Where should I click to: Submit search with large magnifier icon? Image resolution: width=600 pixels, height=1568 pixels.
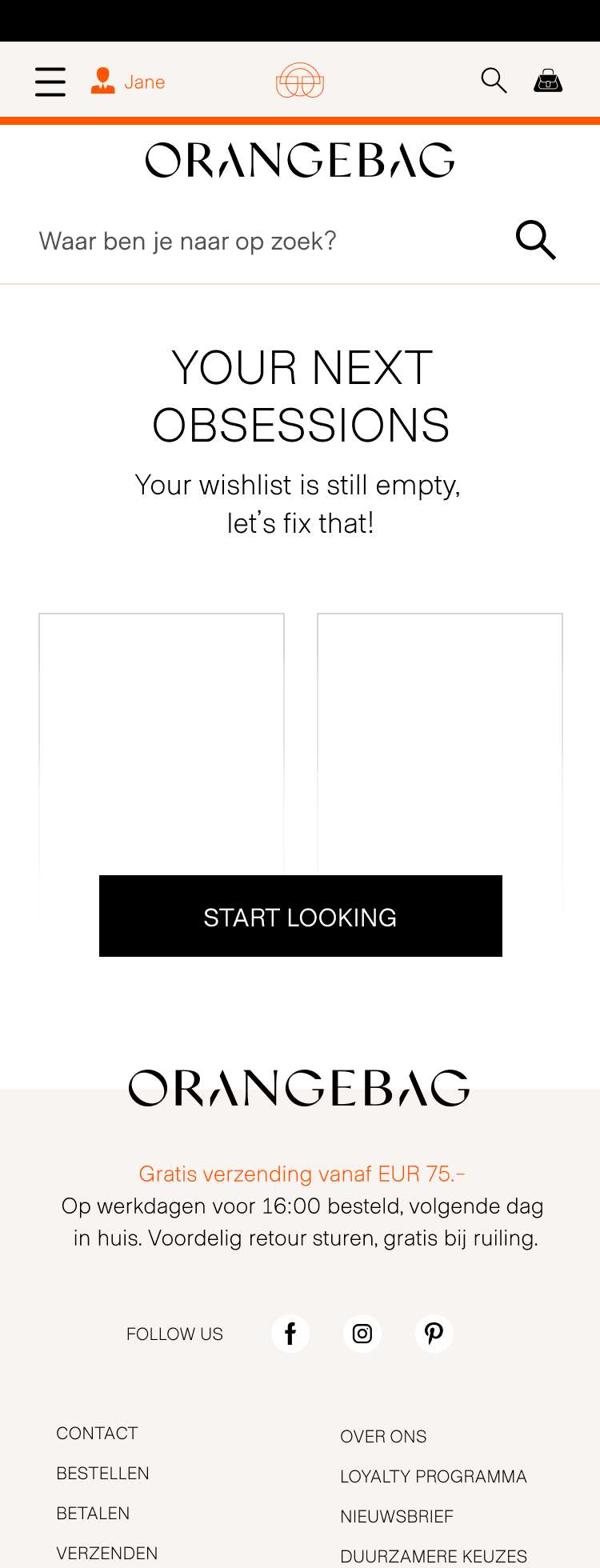[x=535, y=240]
